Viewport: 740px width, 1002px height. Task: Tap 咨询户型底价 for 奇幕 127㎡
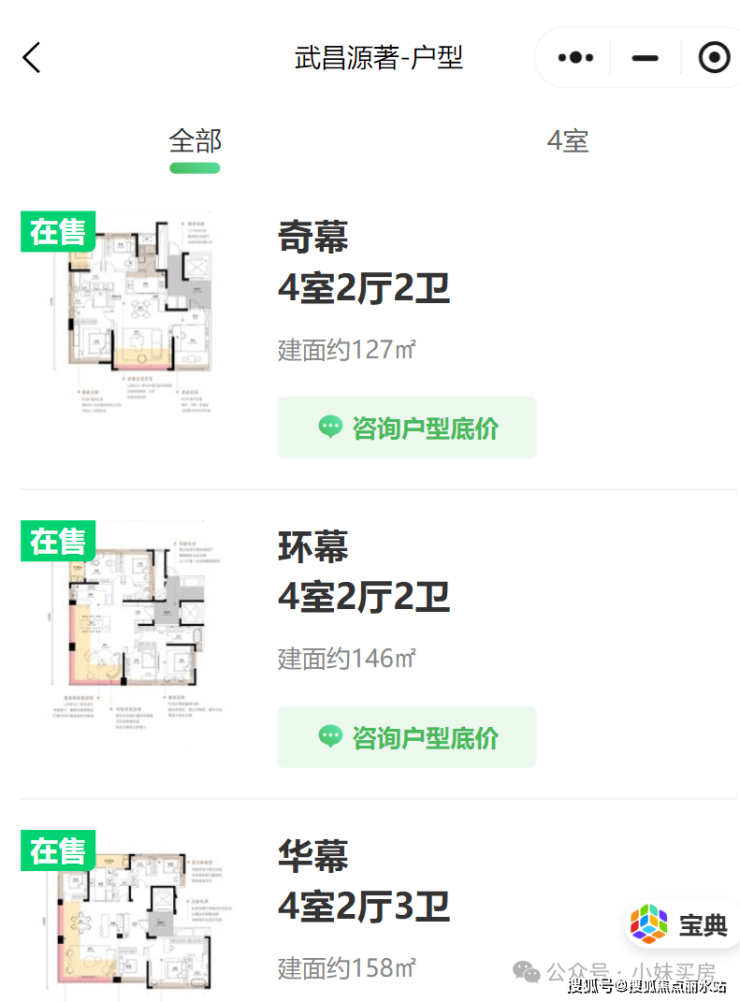[x=407, y=428]
